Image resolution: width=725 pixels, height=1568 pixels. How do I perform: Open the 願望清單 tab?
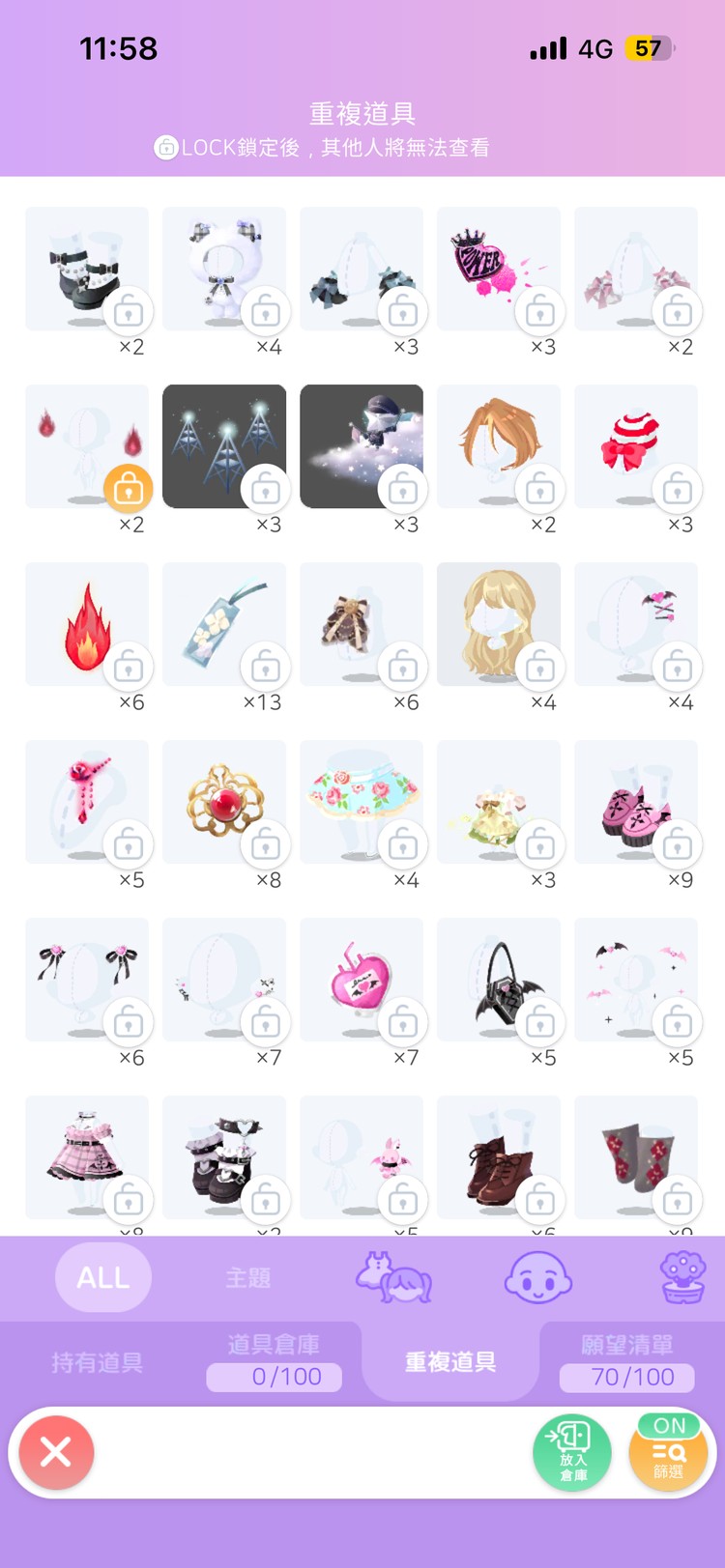click(626, 1362)
